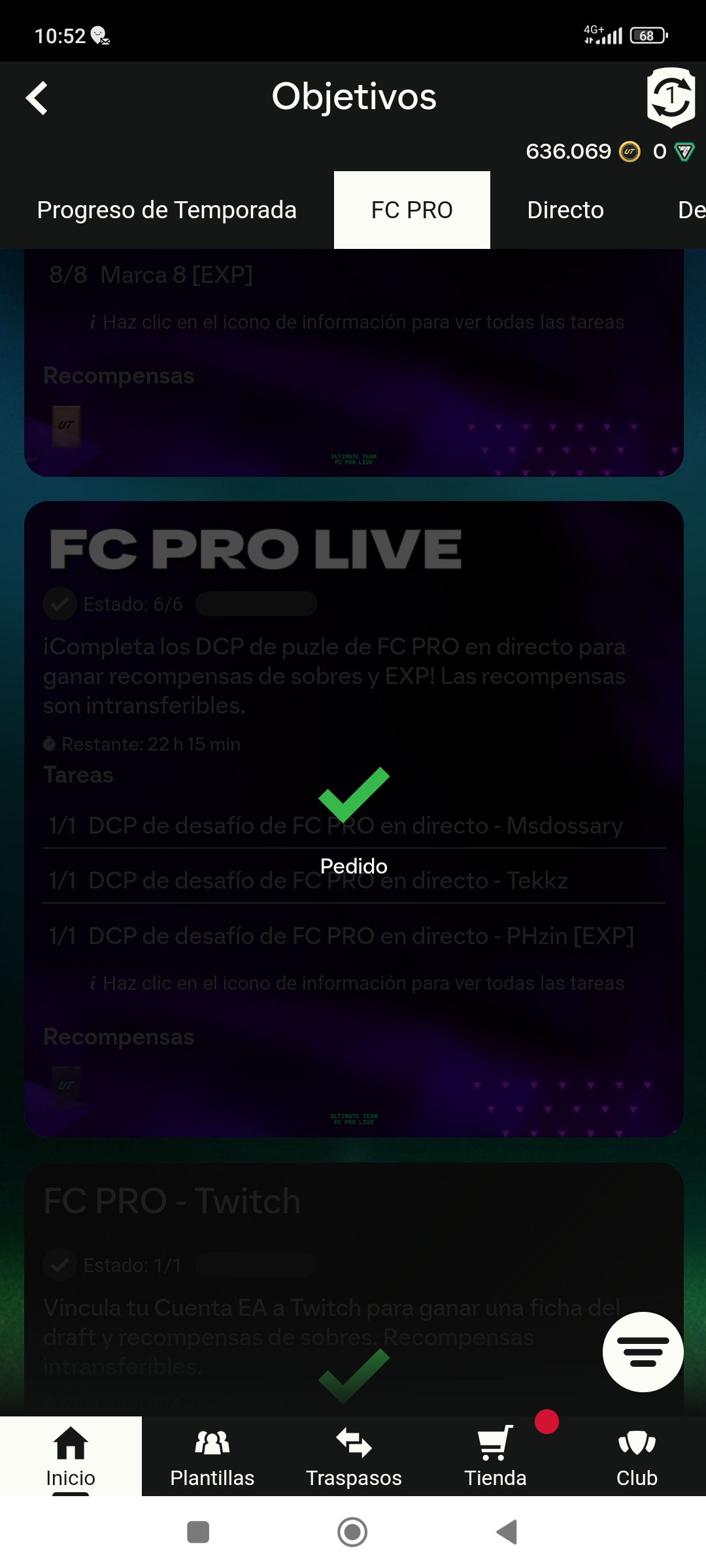Viewport: 706px width, 1568px height.
Task: Go to the Inicio tab
Action: (x=71, y=1457)
